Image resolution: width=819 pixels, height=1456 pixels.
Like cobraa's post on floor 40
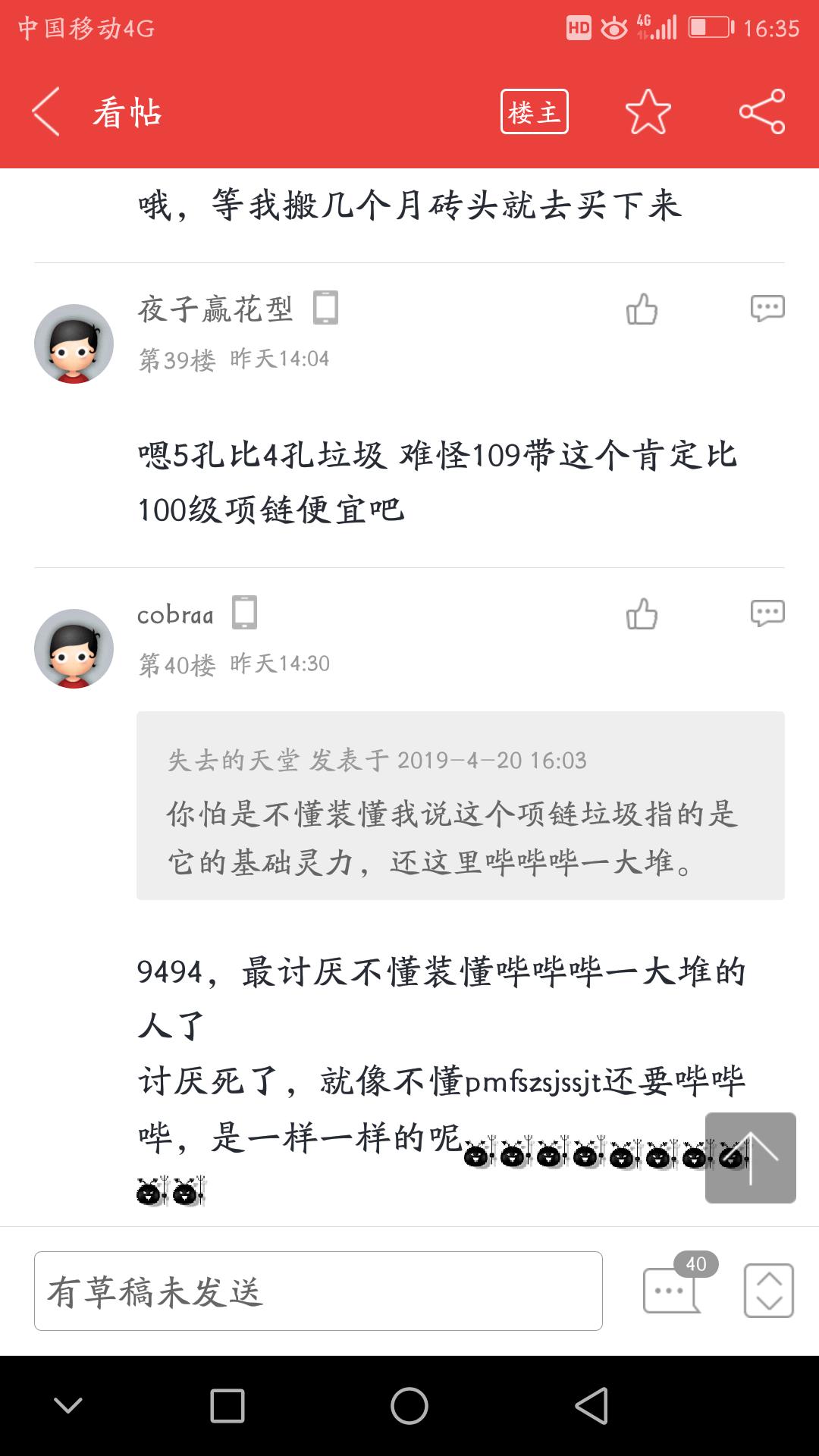[x=642, y=613]
